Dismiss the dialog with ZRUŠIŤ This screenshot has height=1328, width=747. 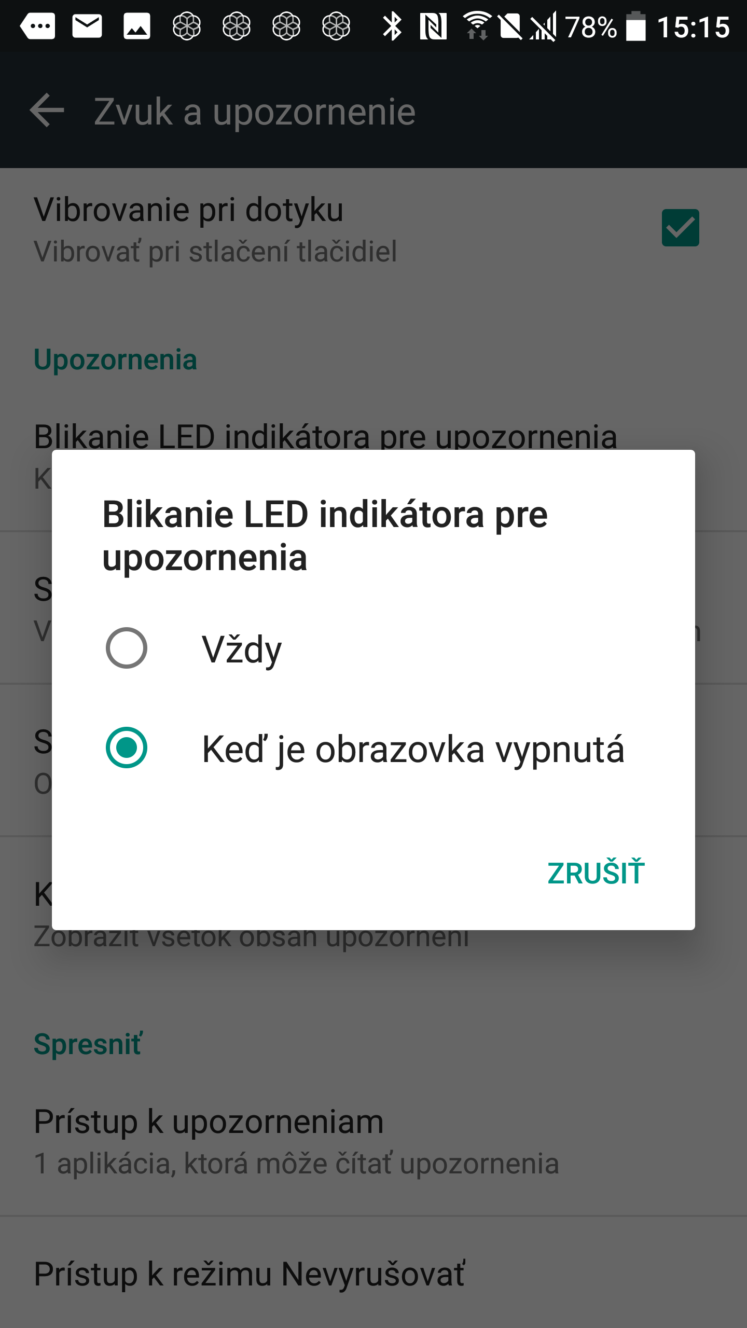(596, 872)
